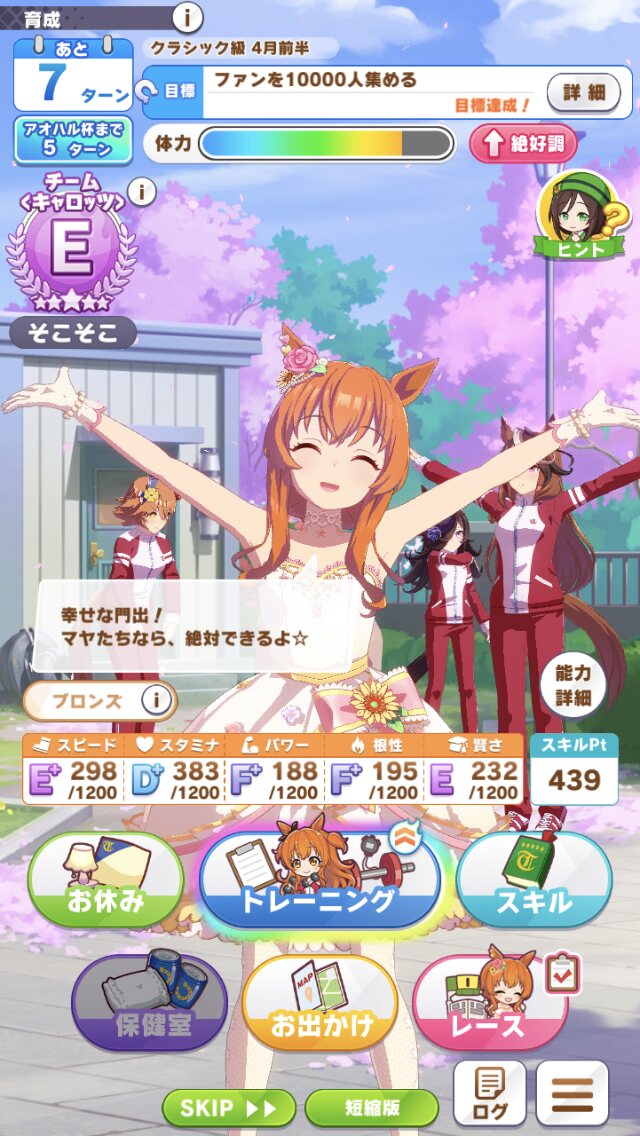
Task: Open 能力詳細 ability details
Action: tap(573, 684)
